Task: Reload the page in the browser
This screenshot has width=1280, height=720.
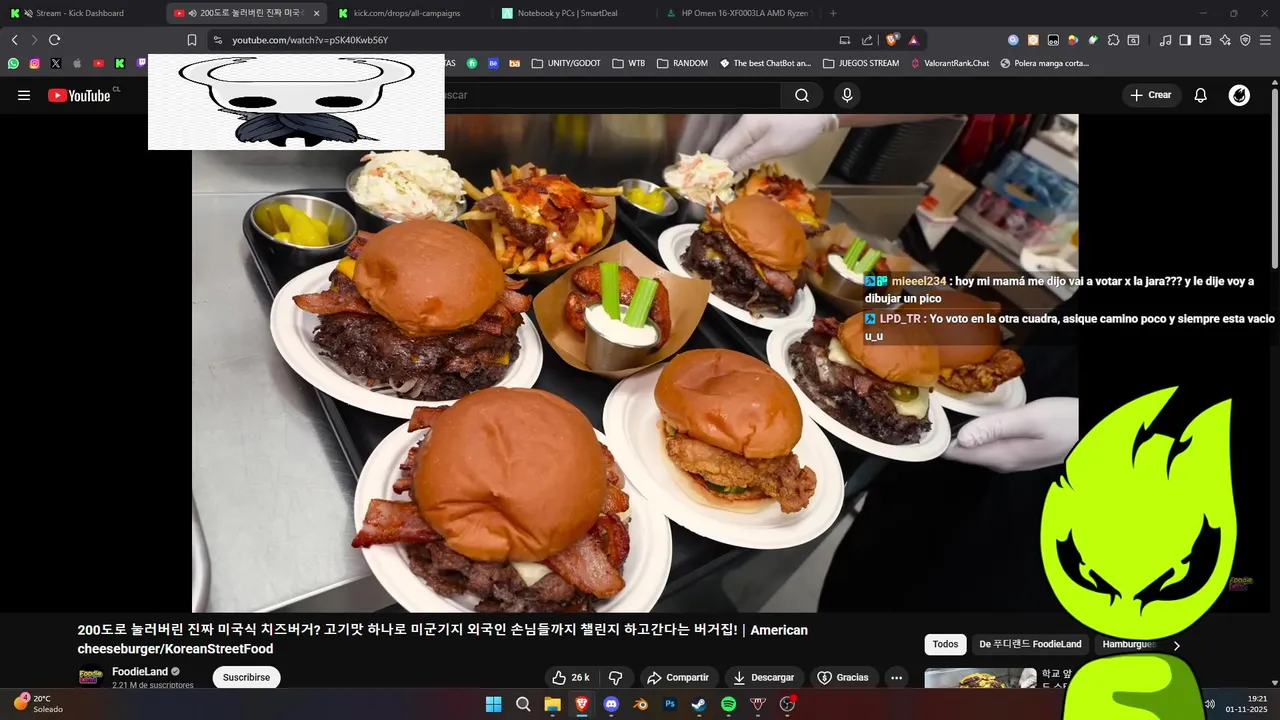Action: coord(54,40)
